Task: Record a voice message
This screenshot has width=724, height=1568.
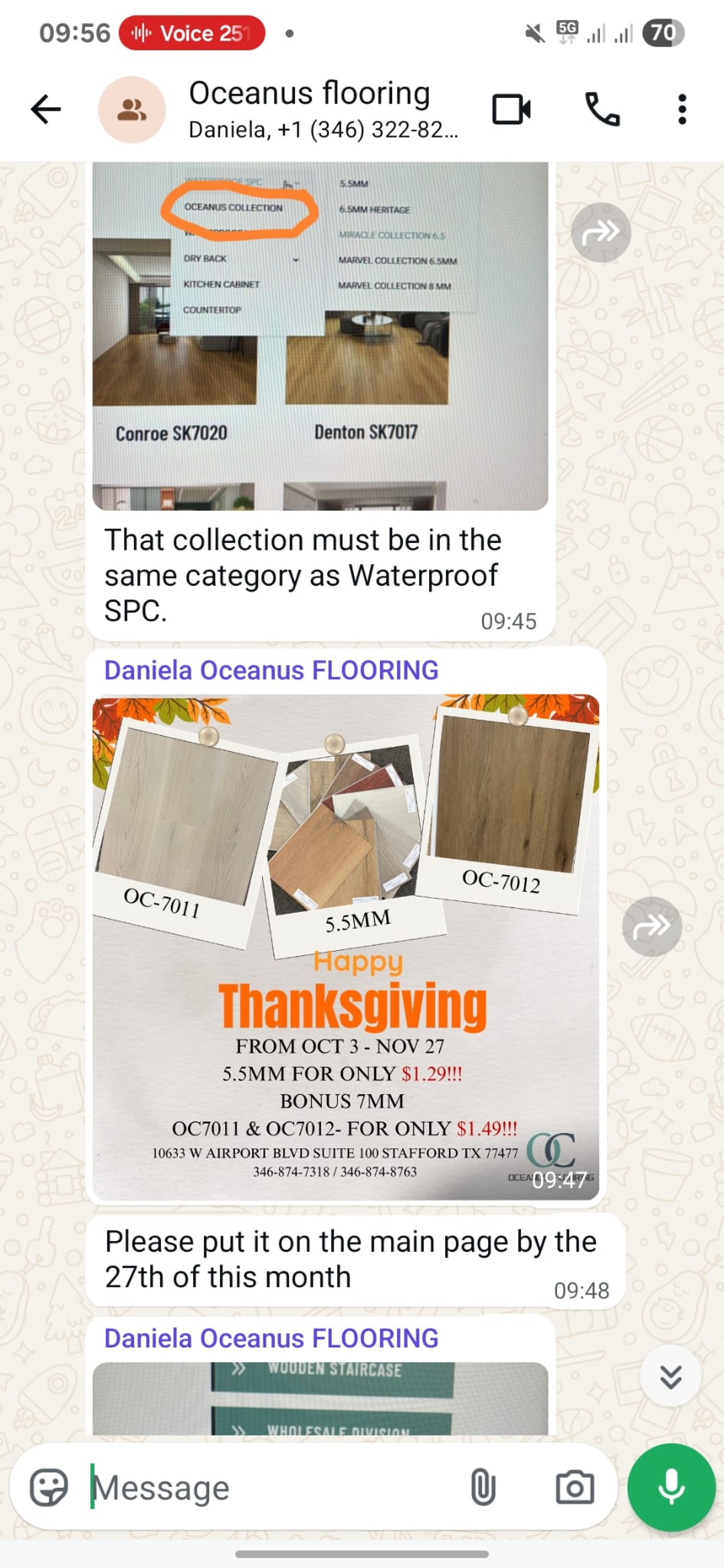Action: (x=671, y=1488)
